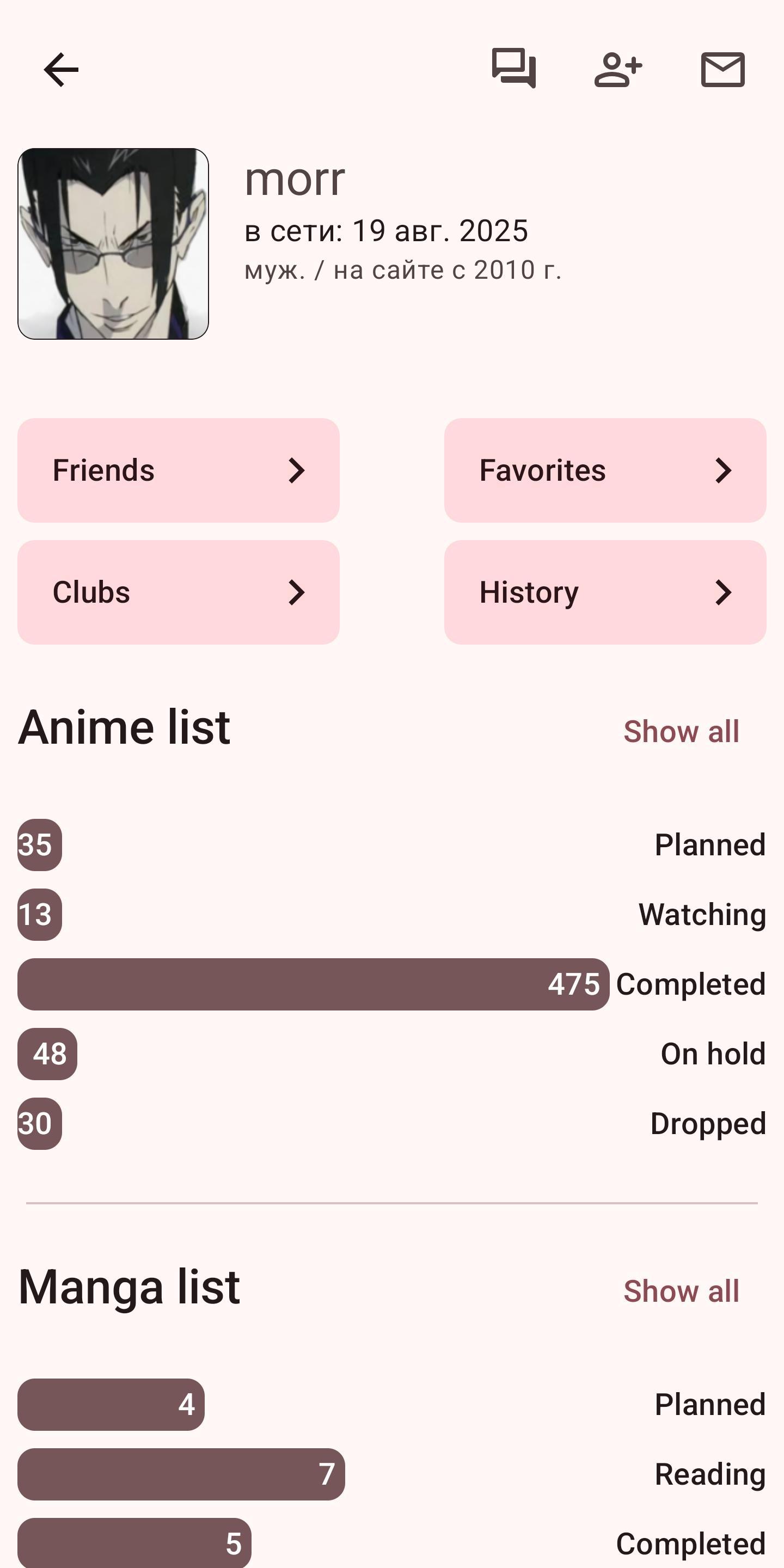The width and height of the screenshot is (784, 1568).
Task: Open morr's Friends list
Action: pyautogui.click(x=179, y=470)
